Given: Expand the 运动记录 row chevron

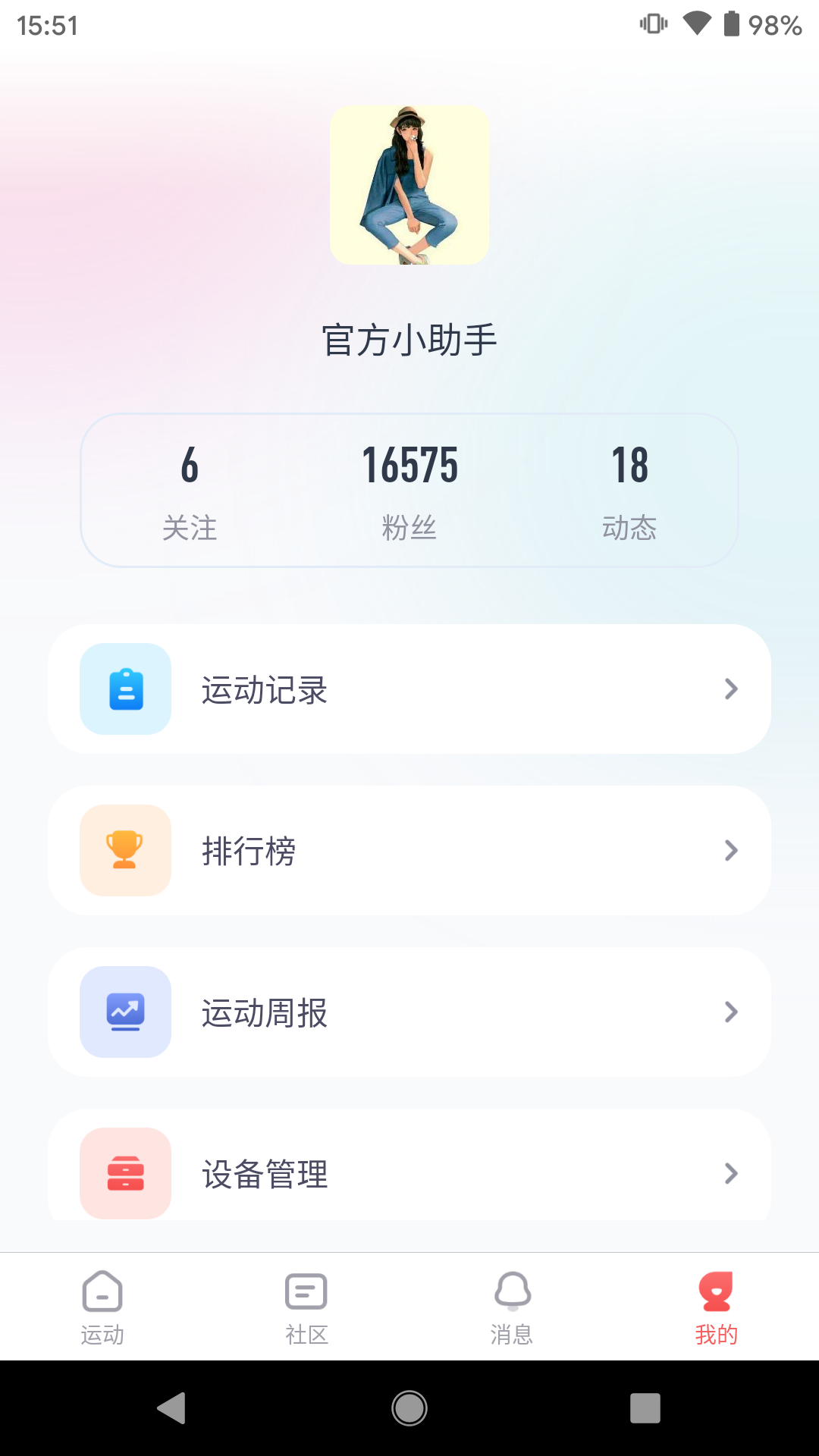Looking at the screenshot, I should pyautogui.click(x=730, y=689).
